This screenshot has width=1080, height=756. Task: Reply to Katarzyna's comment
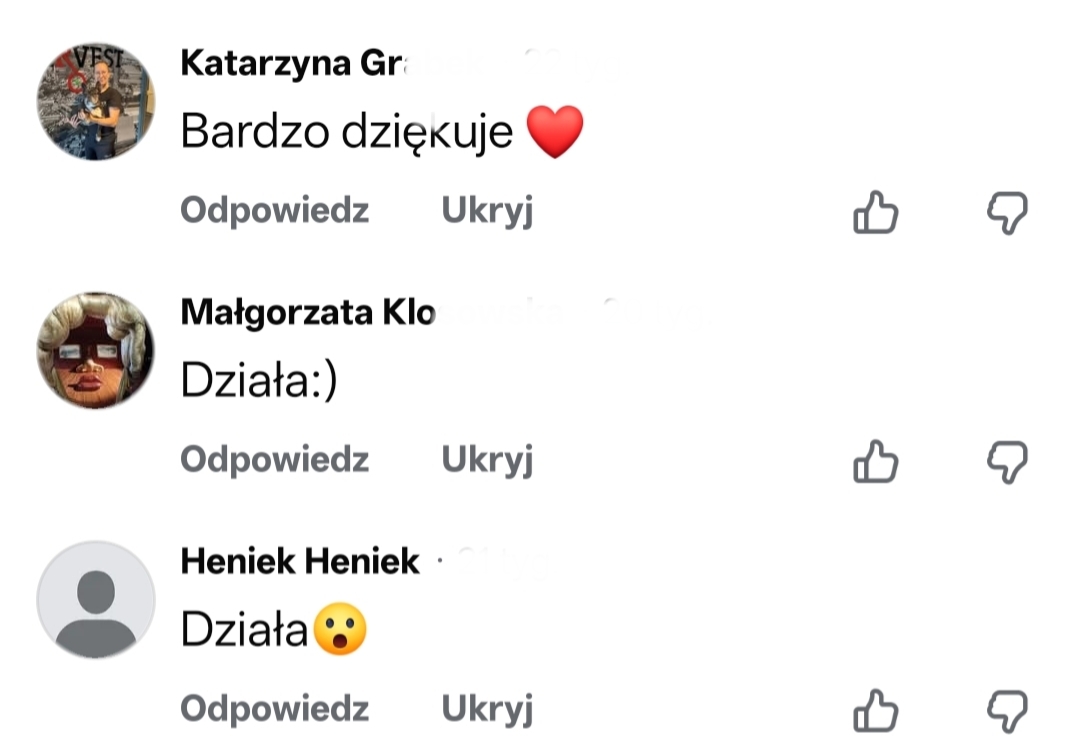pyautogui.click(x=274, y=211)
